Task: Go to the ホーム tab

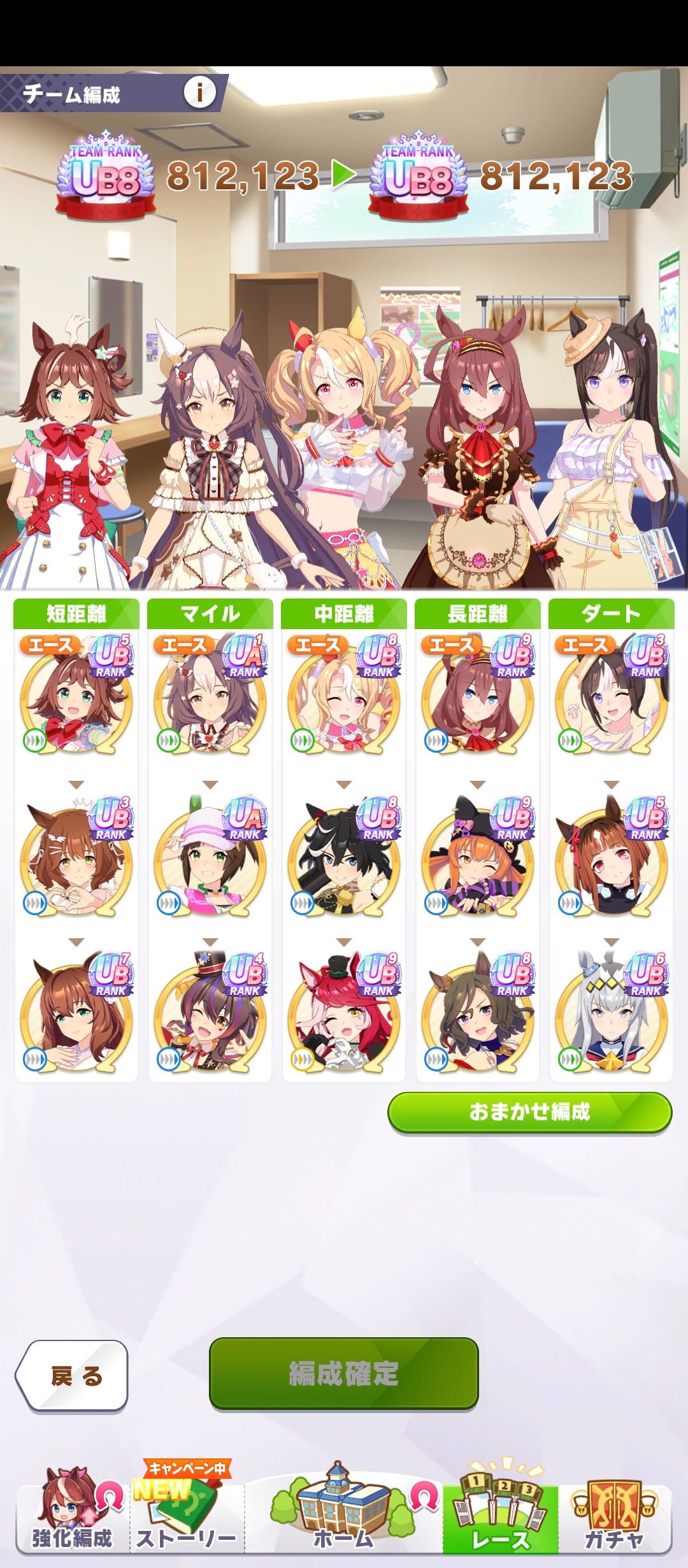Action: tap(344, 1513)
